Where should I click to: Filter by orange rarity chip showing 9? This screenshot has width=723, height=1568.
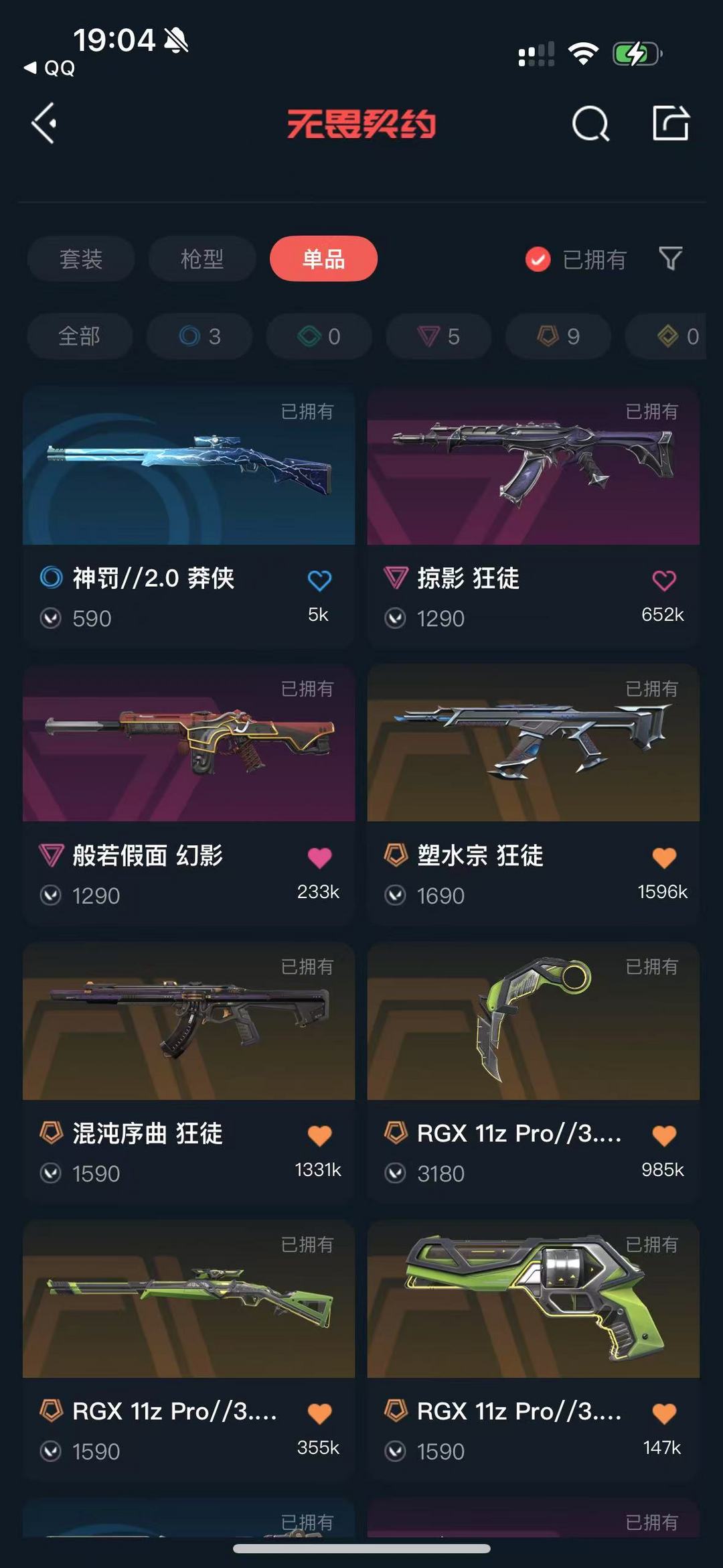(x=558, y=336)
